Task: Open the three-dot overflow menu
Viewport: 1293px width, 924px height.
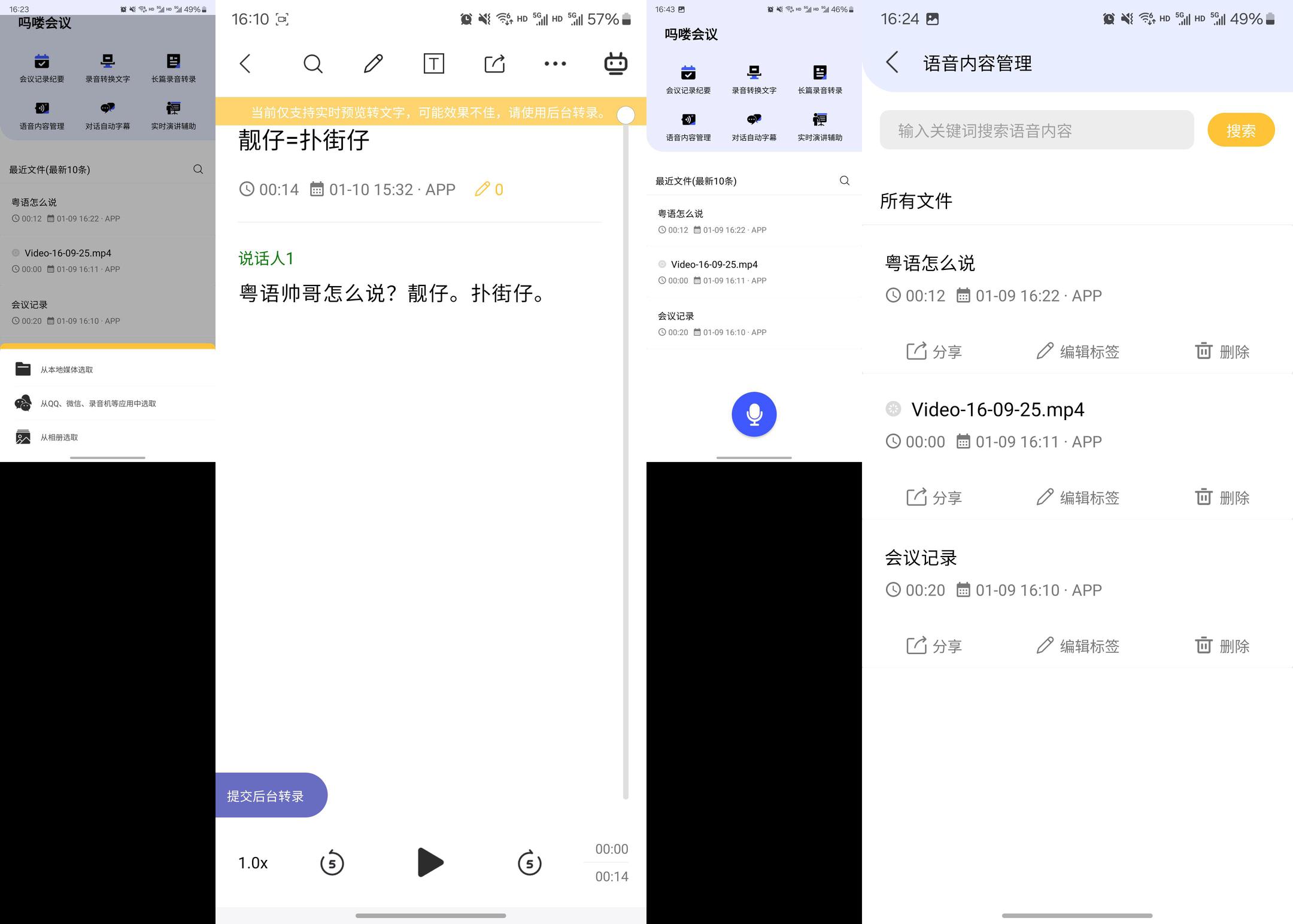Action: click(555, 63)
